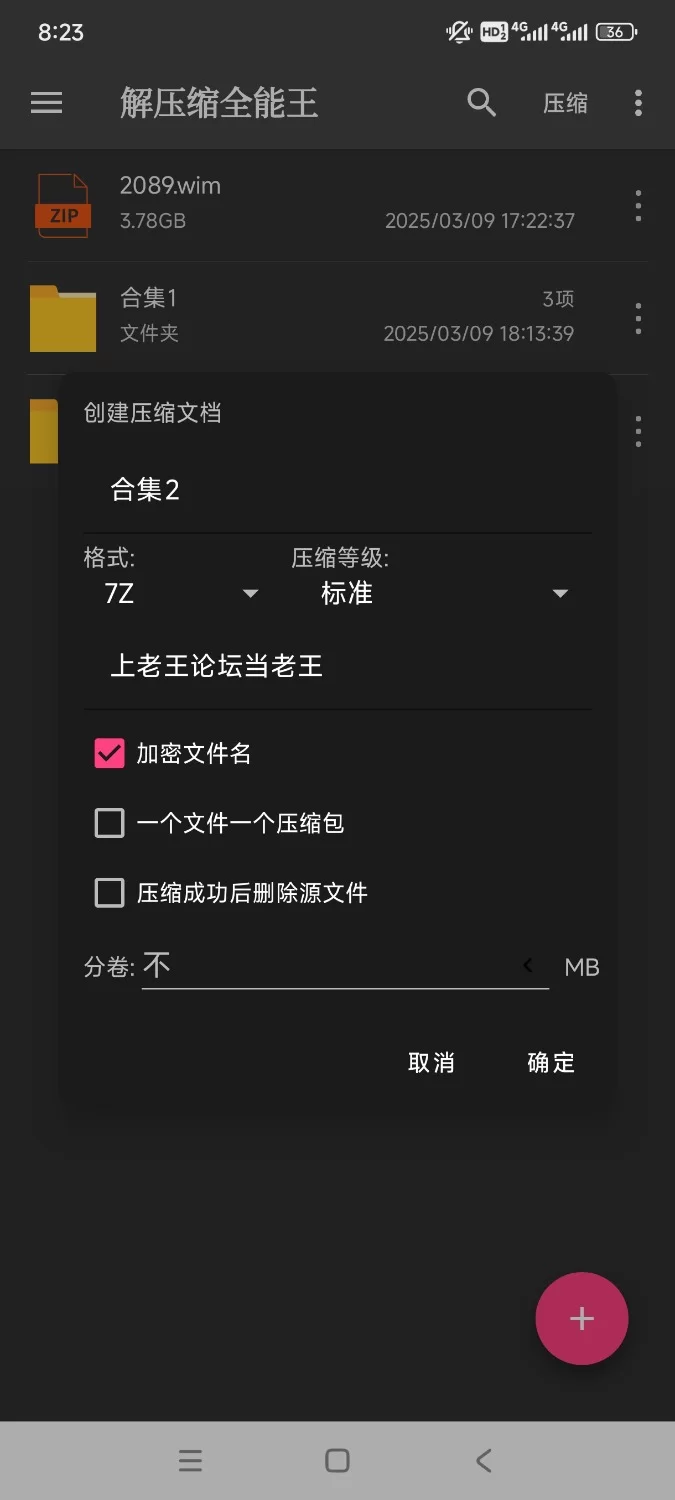Screen dimensions: 675x1500
Task: Go back using system navigation back
Action: pyautogui.click(x=484, y=1461)
